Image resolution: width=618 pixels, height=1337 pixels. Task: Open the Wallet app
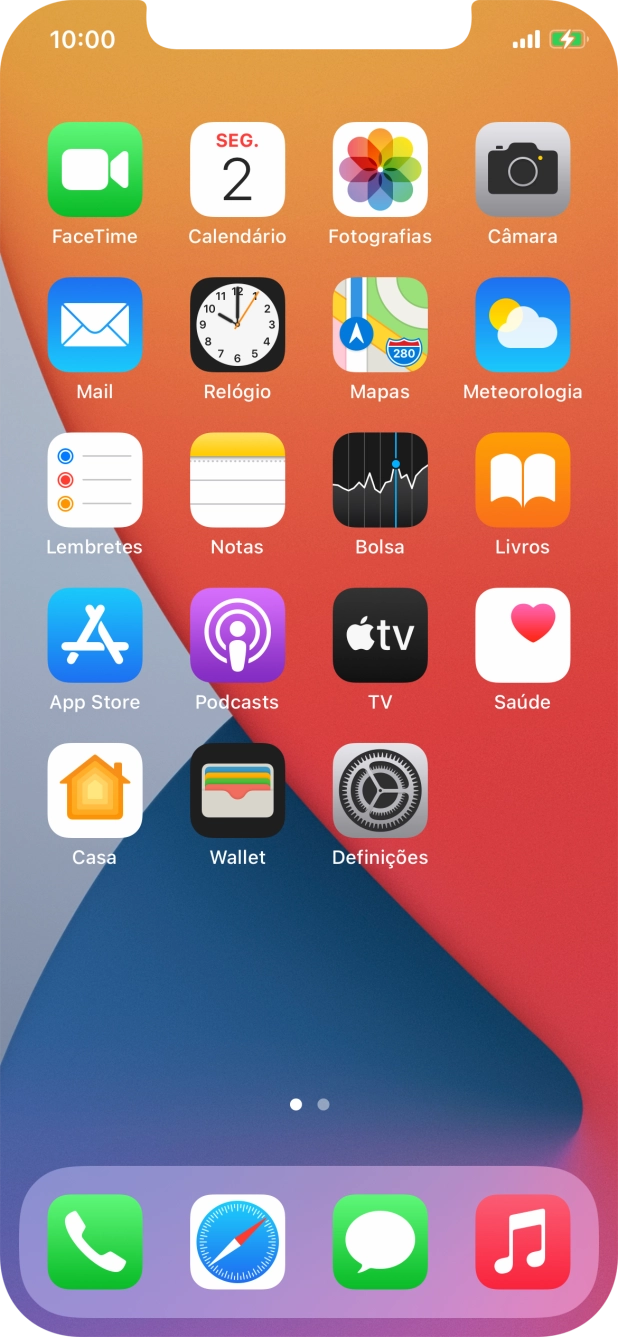(x=237, y=790)
